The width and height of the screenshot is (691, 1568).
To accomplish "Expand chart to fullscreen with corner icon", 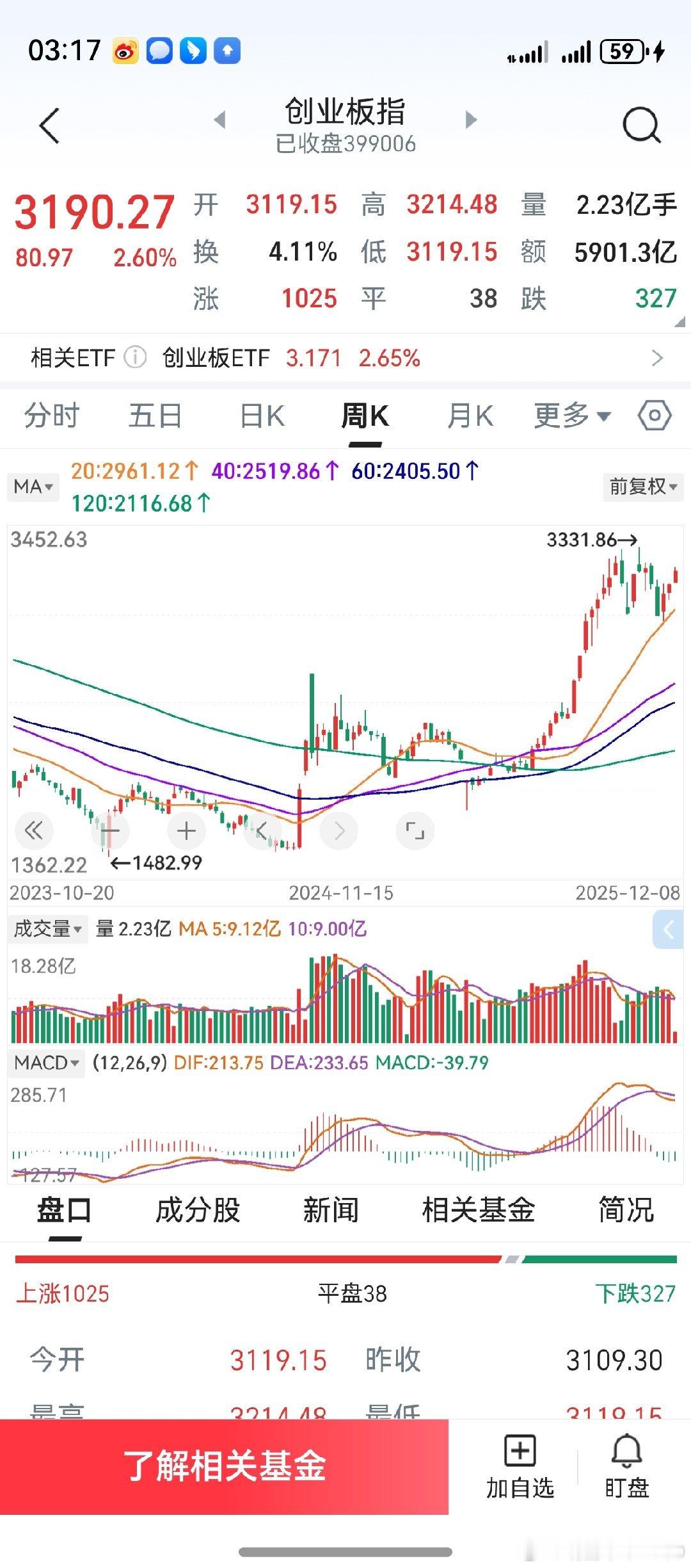I will (415, 830).
